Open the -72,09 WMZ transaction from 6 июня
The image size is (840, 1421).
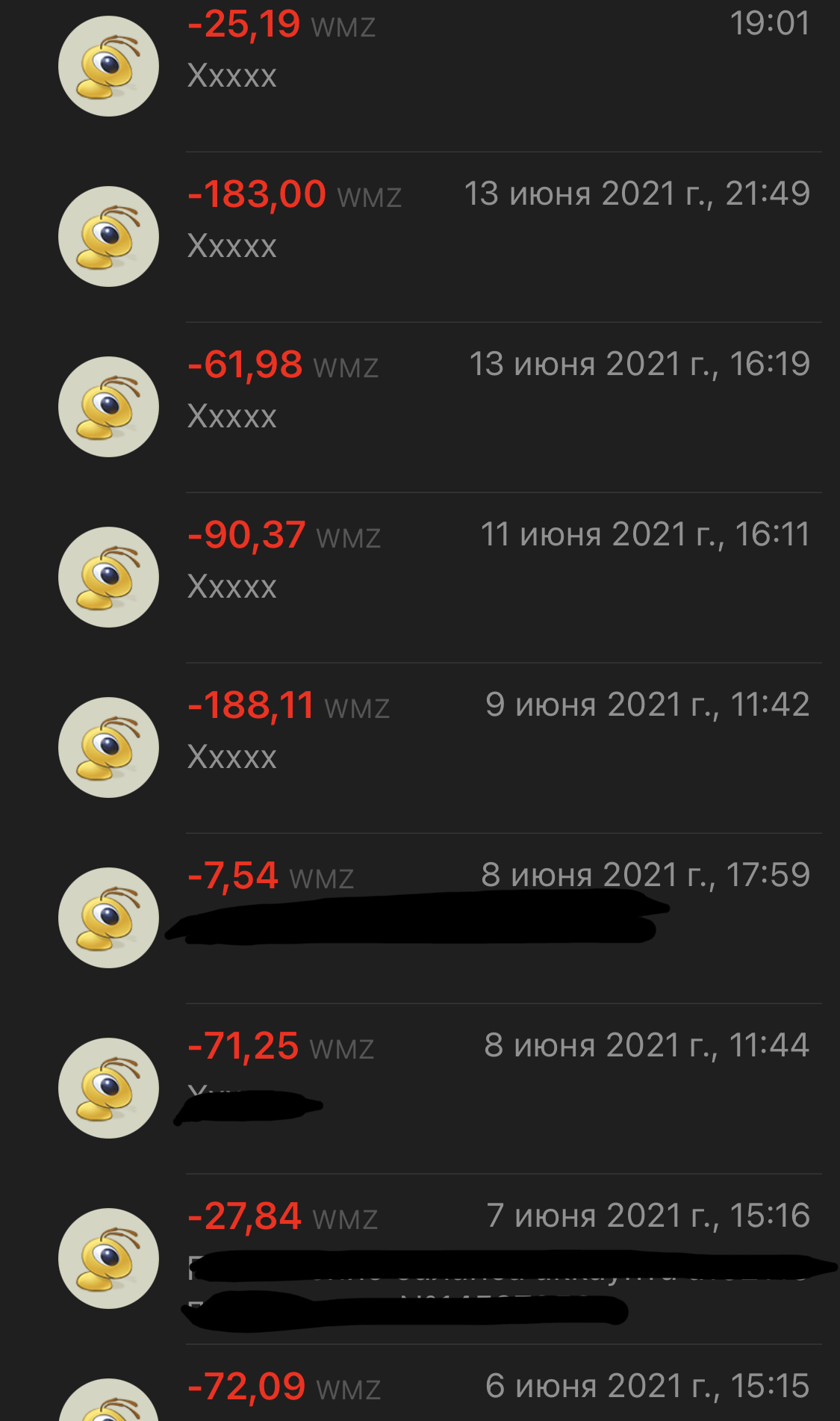point(420,1384)
